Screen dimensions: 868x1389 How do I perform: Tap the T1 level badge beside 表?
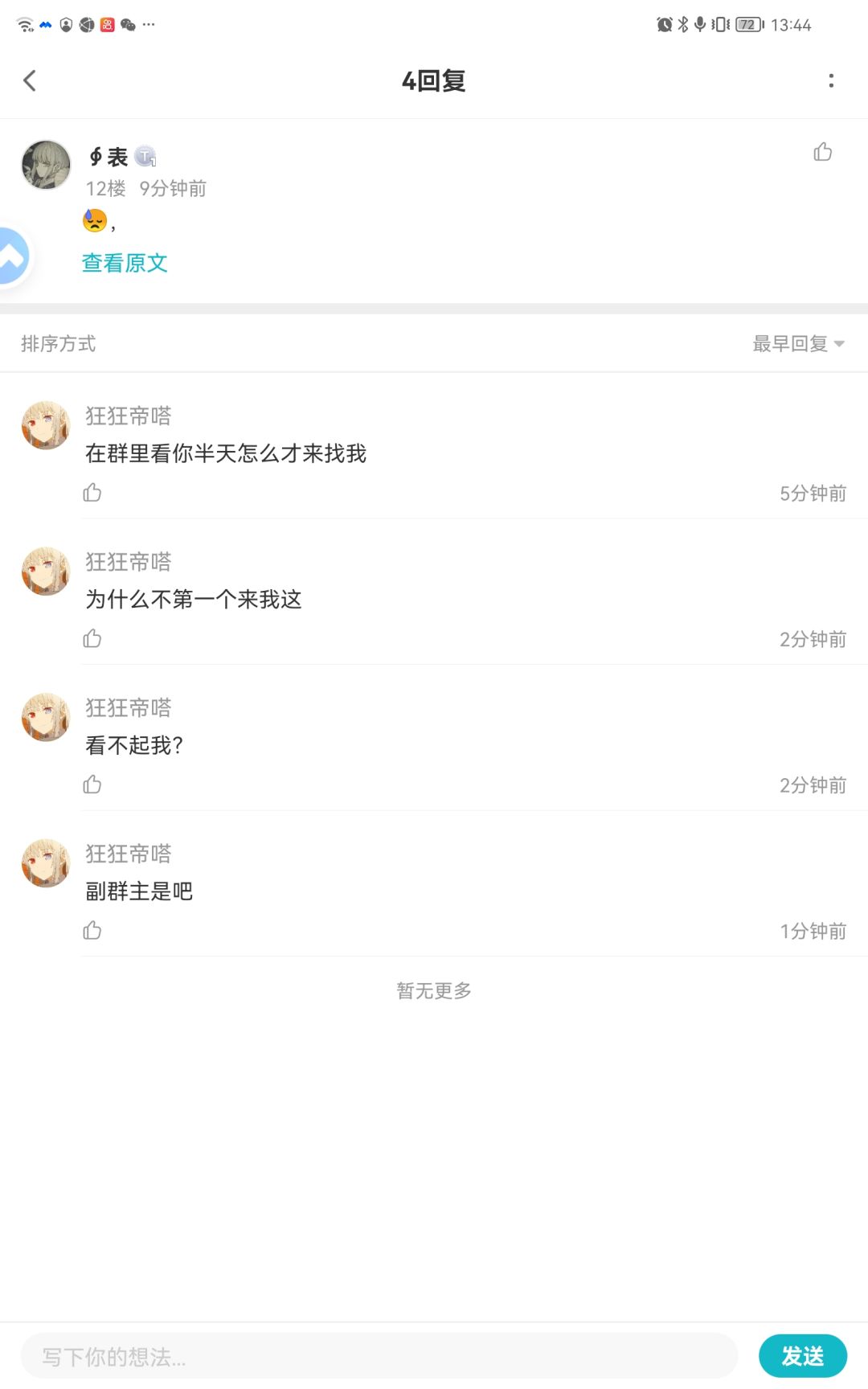tap(145, 156)
